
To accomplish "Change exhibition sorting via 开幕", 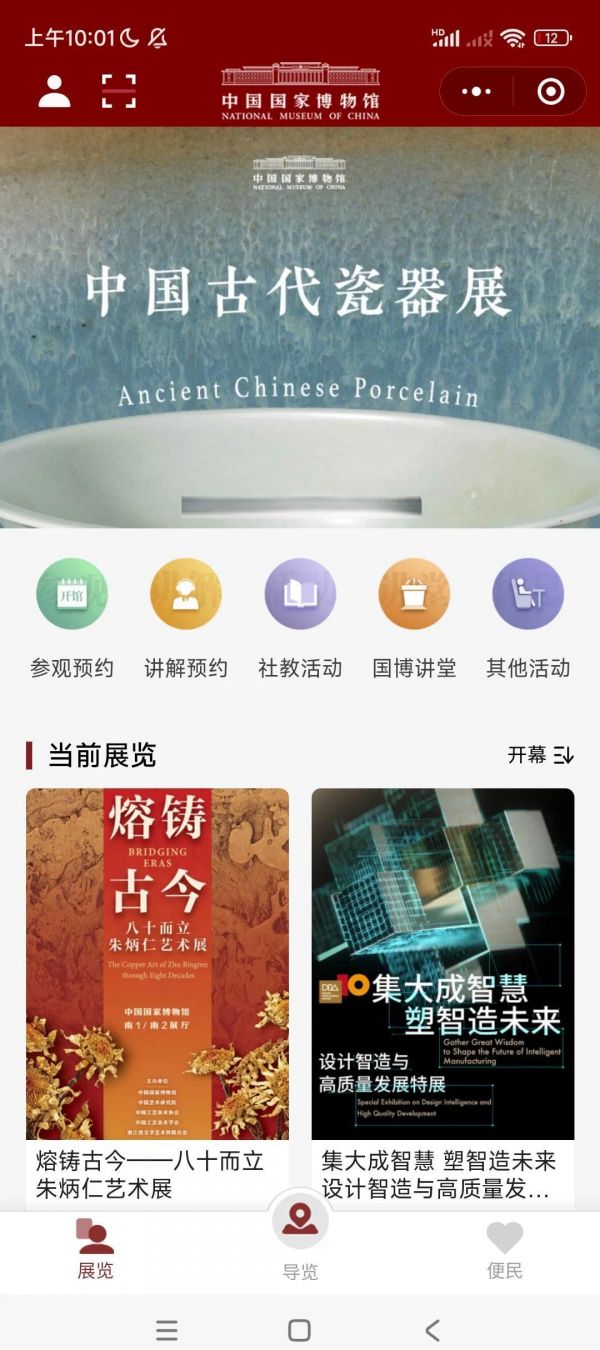I will click(x=540, y=755).
